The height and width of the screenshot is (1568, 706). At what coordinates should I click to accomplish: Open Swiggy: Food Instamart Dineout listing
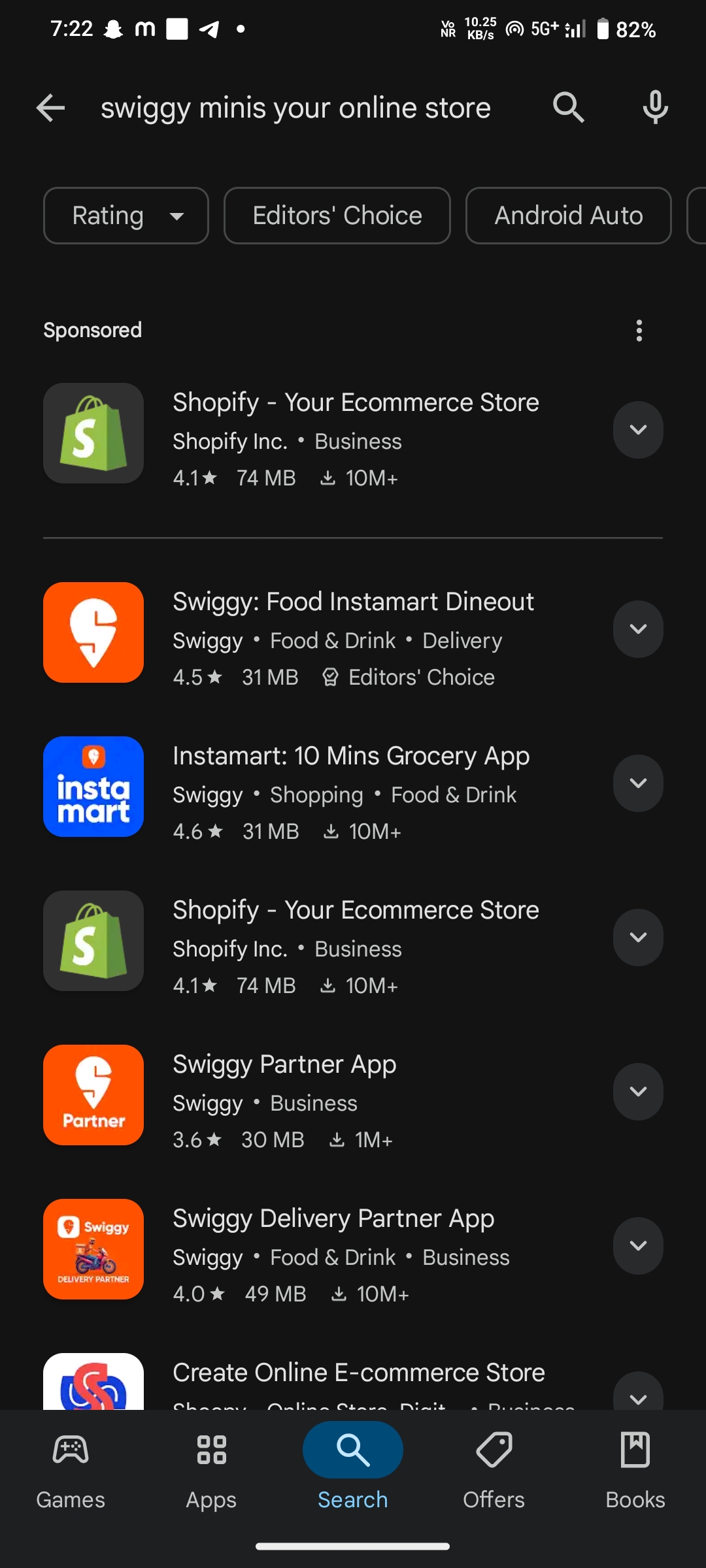[x=353, y=602]
